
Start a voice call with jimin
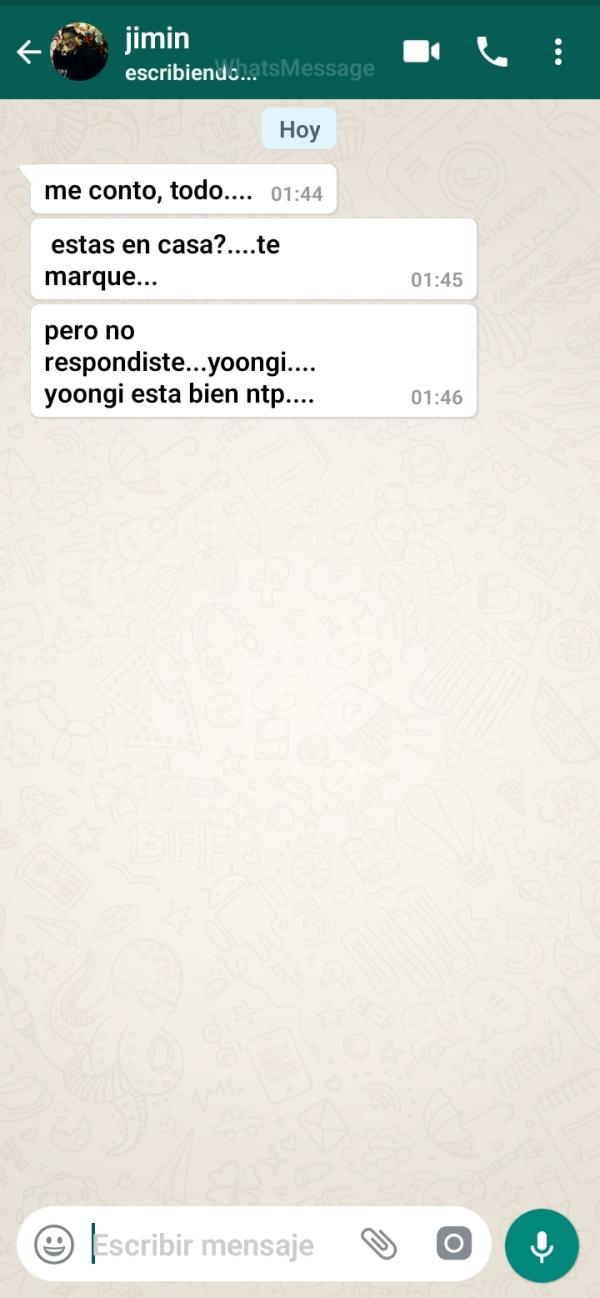point(491,51)
